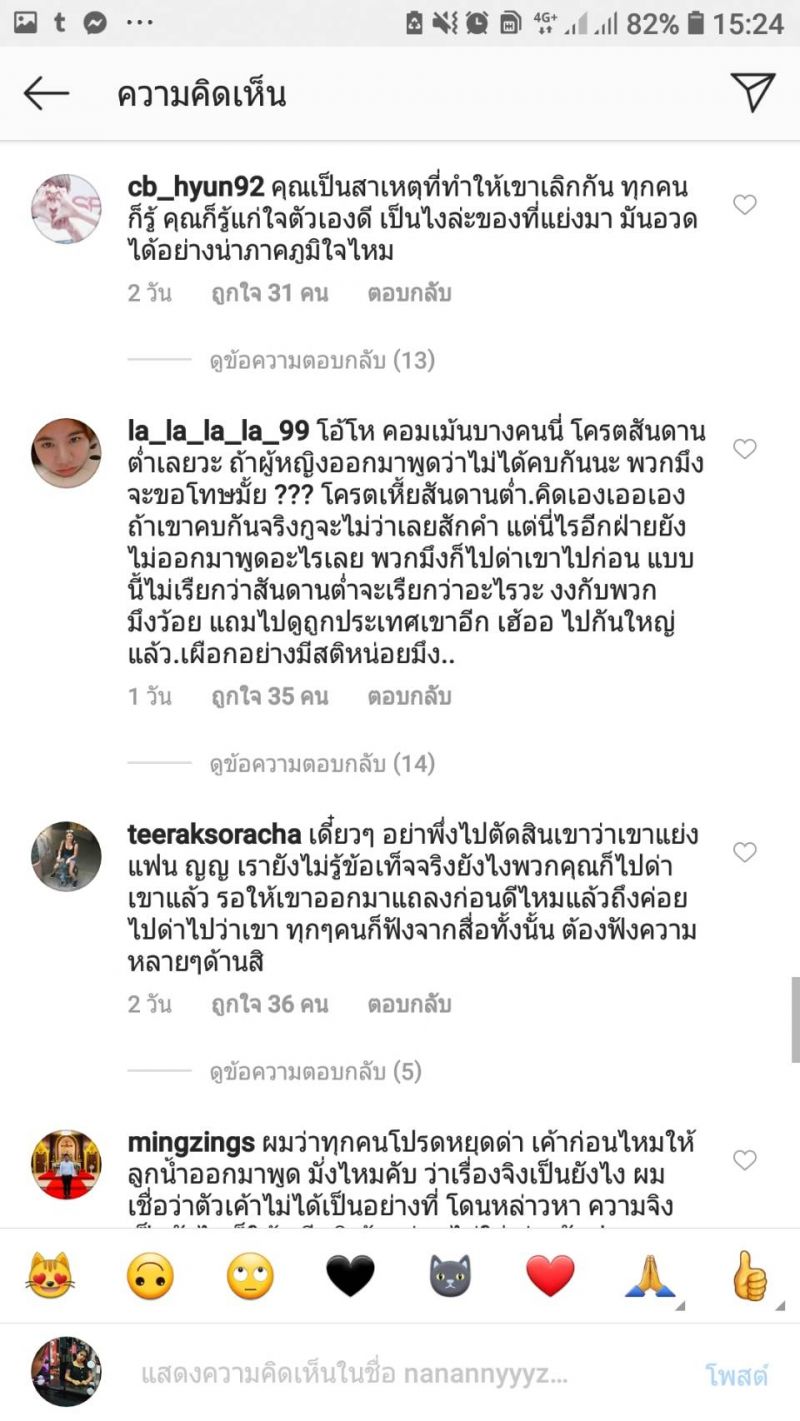Reply to la_la_la_la_99's comment
The width and height of the screenshot is (800, 1421).
(409, 696)
